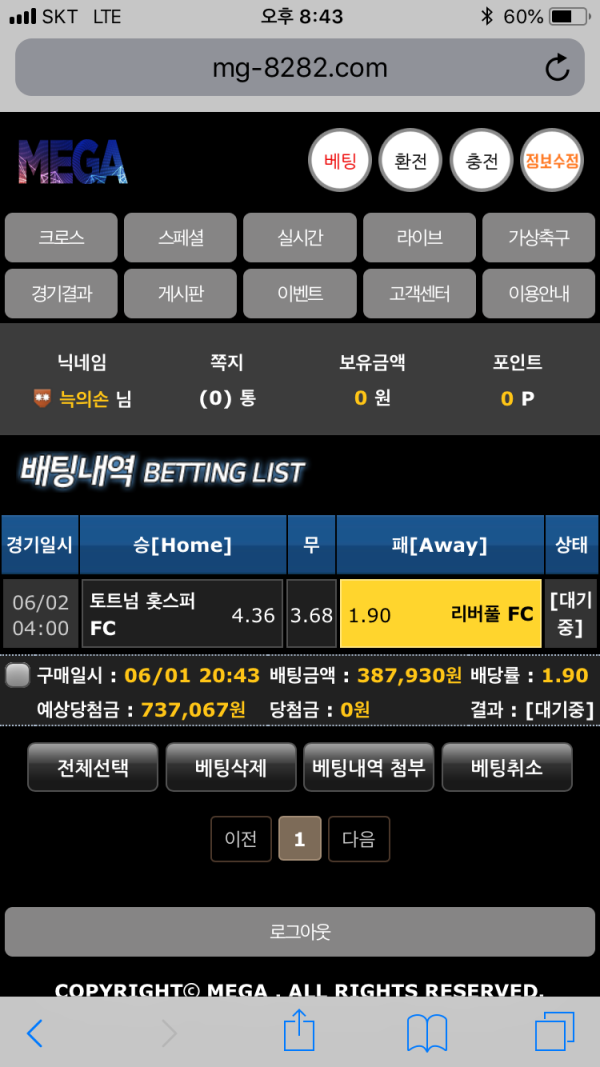Open Safari's share sheet icon

299,1032
